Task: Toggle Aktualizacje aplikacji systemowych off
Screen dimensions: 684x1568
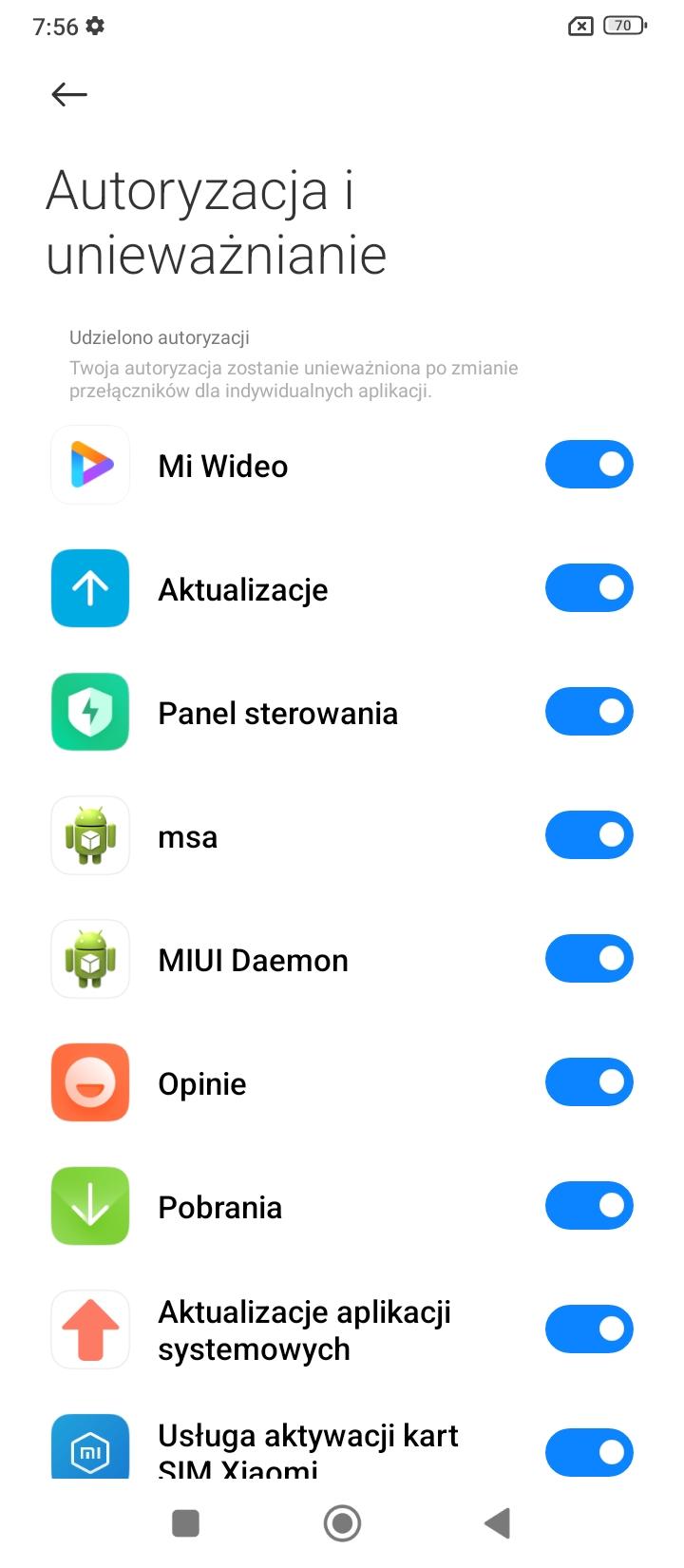Action: (x=589, y=1329)
